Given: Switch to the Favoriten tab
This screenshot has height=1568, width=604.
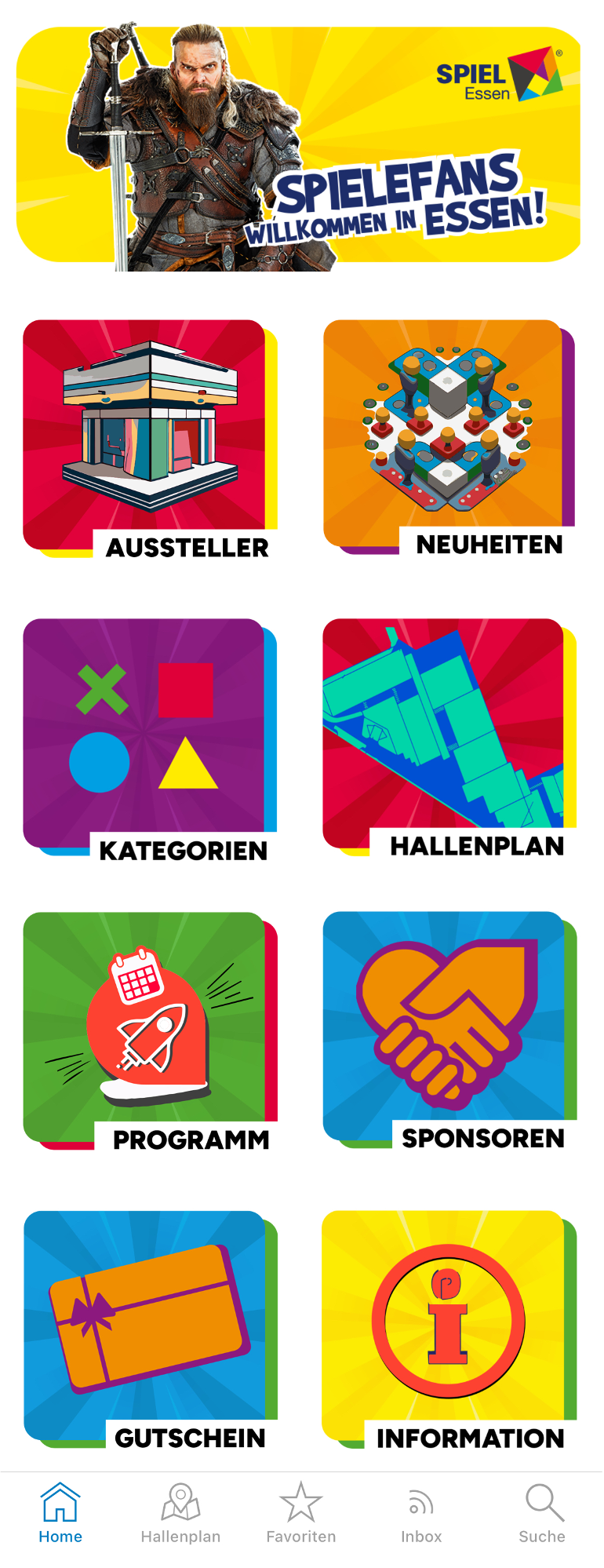Looking at the screenshot, I should coord(301,1513).
